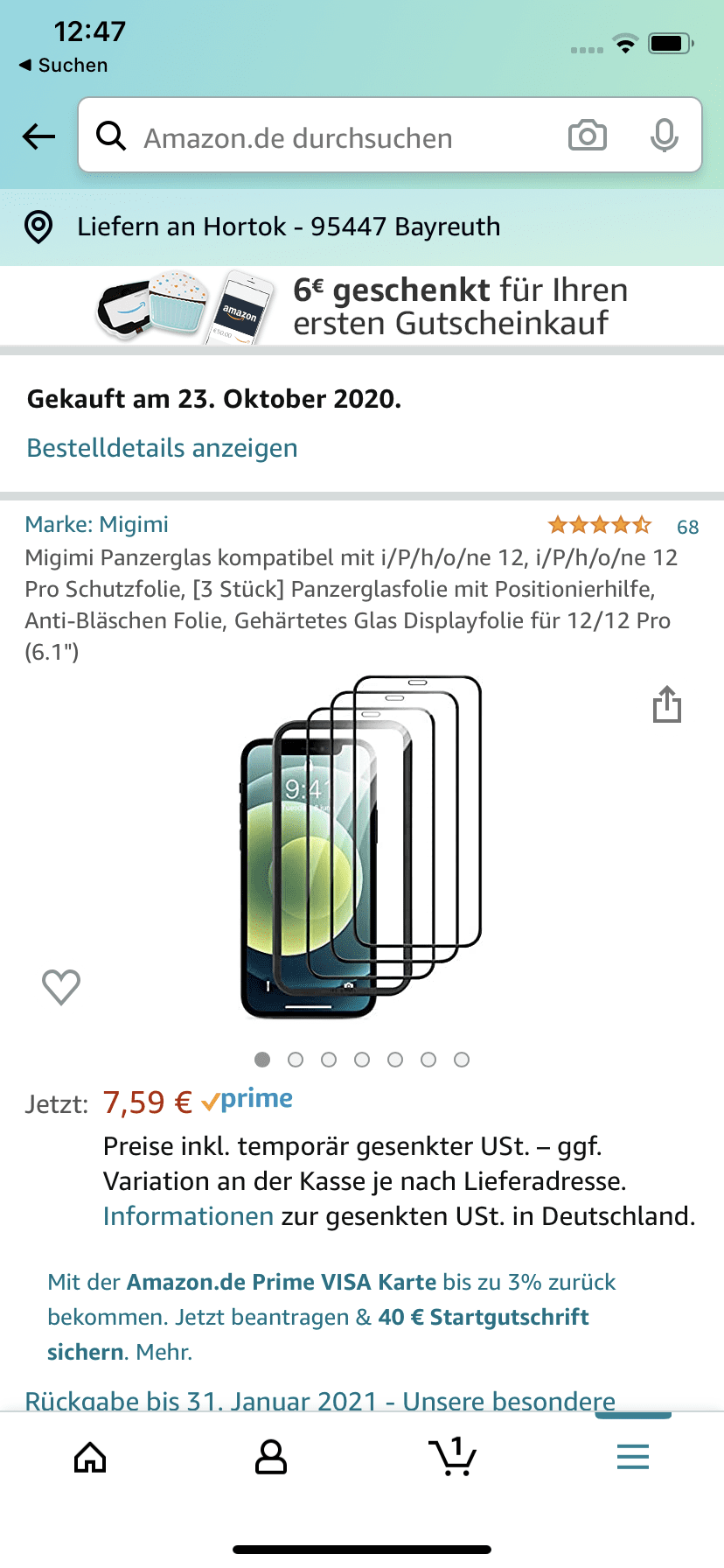Open Bestelldetails anzeigen link
This screenshot has width=724, height=1568.
pyautogui.click(x=162, y=448)
